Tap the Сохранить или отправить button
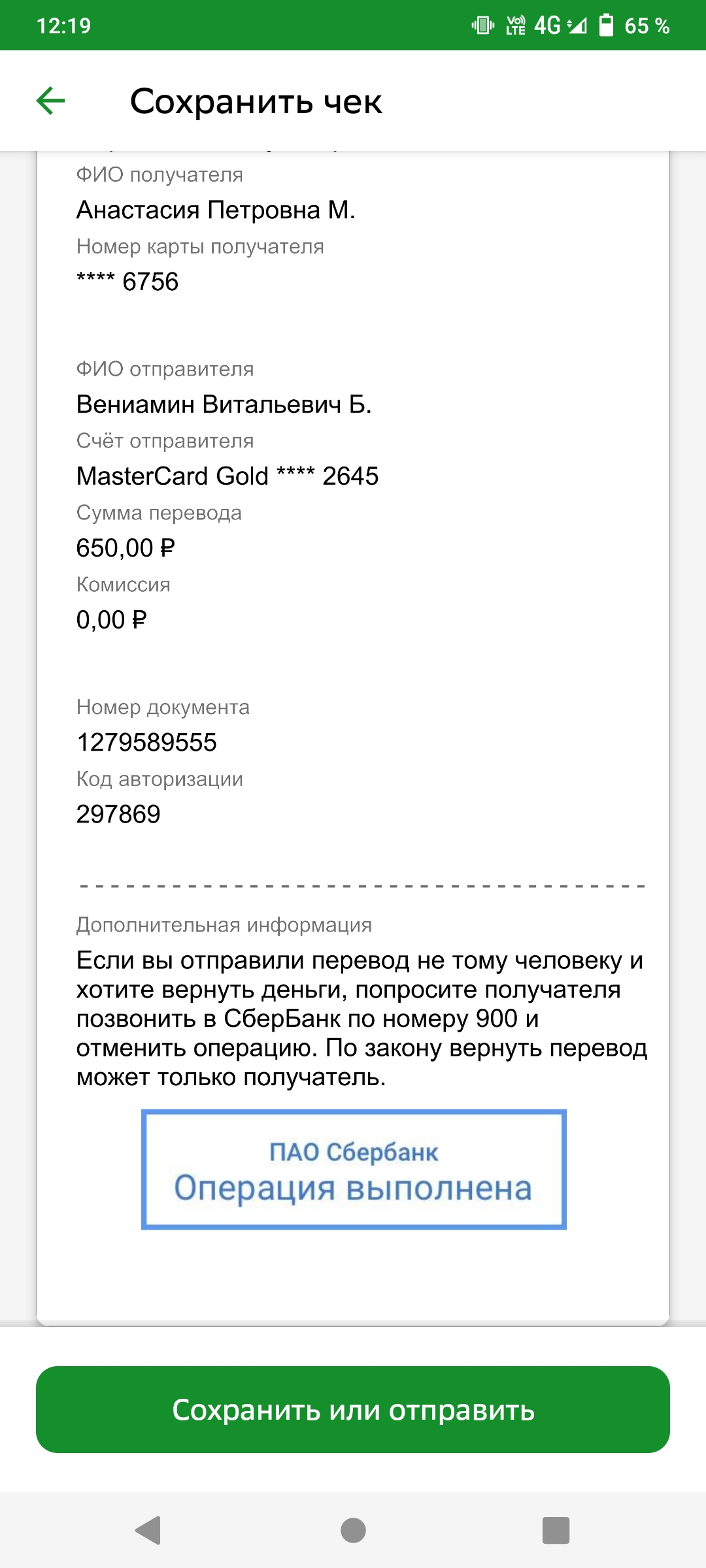 tap(353, 1409)
